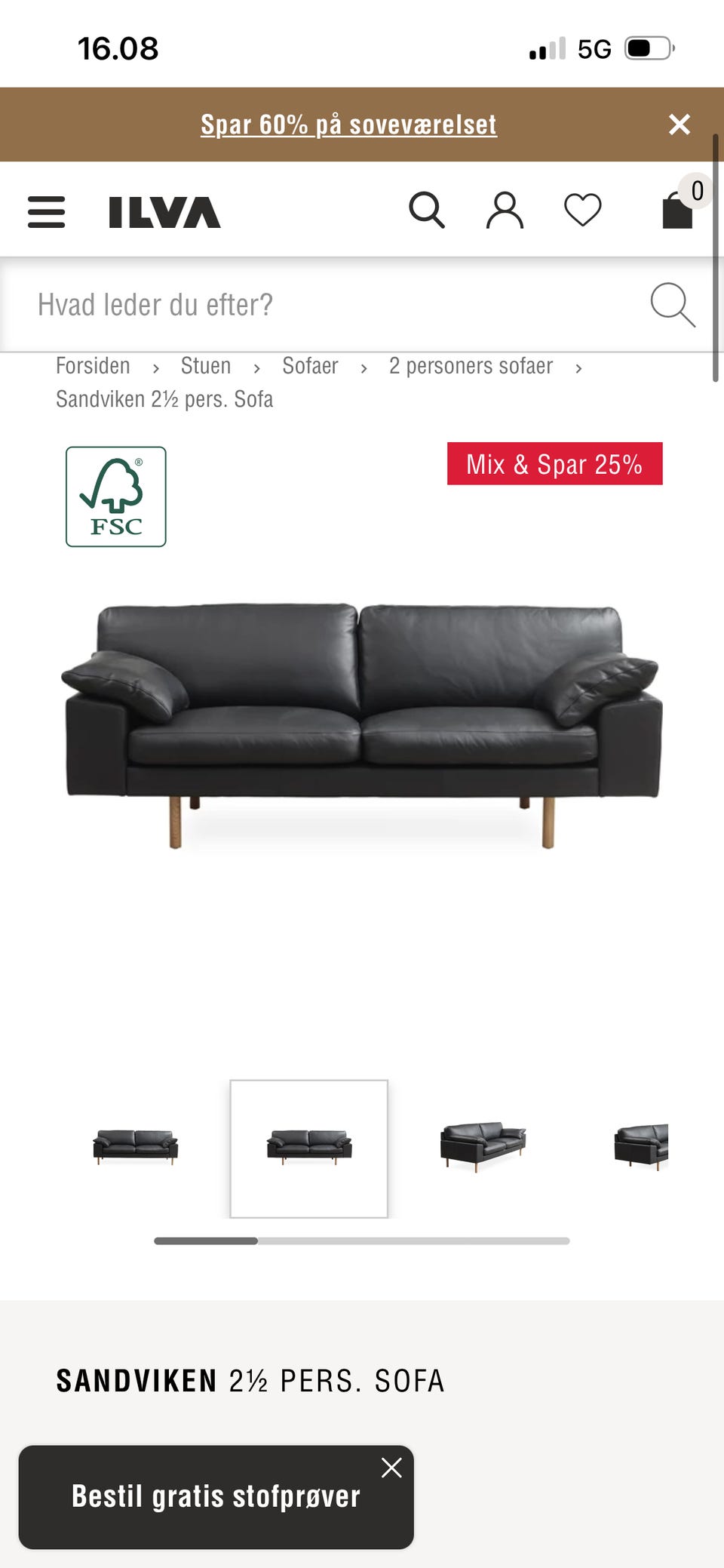This screenshot has width=724, height=1568.
Task: Open the account profile icon
Action: click(506, 212)
